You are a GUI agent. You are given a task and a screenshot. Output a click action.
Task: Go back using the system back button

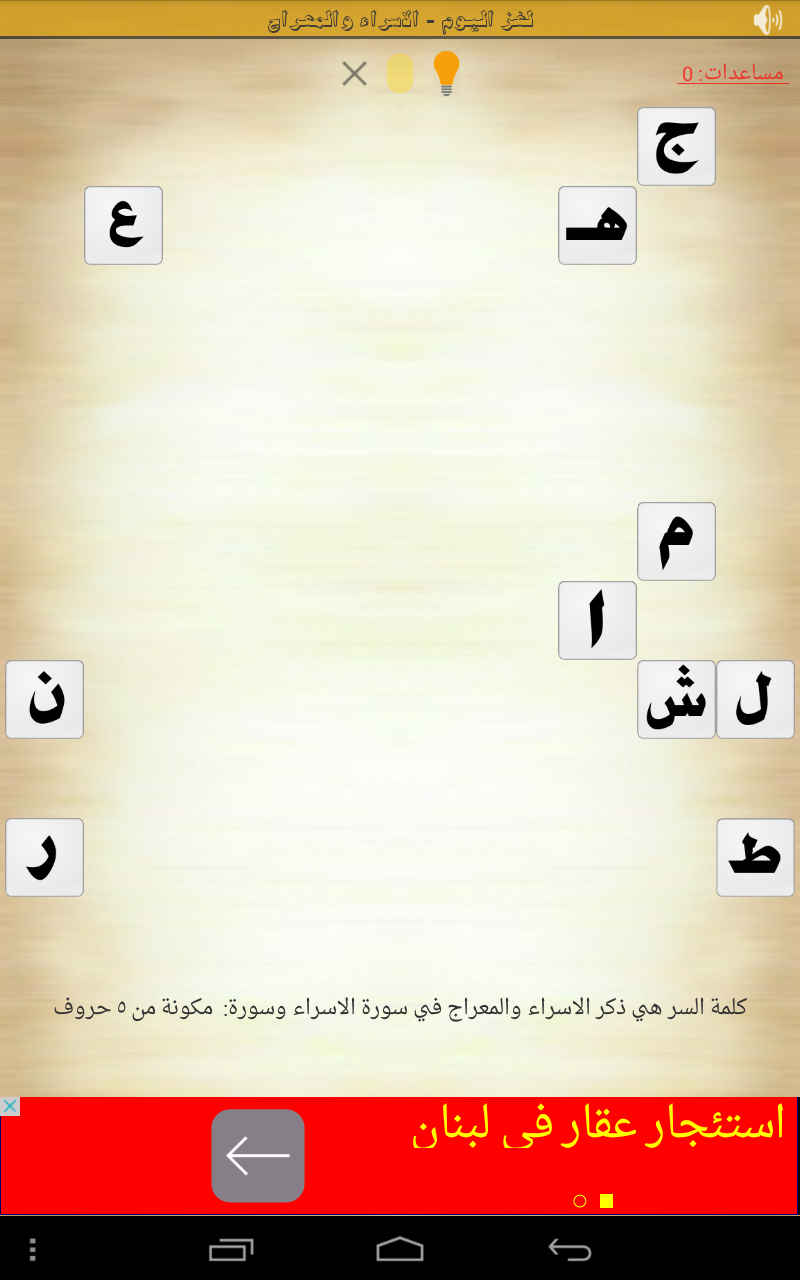569,1249
